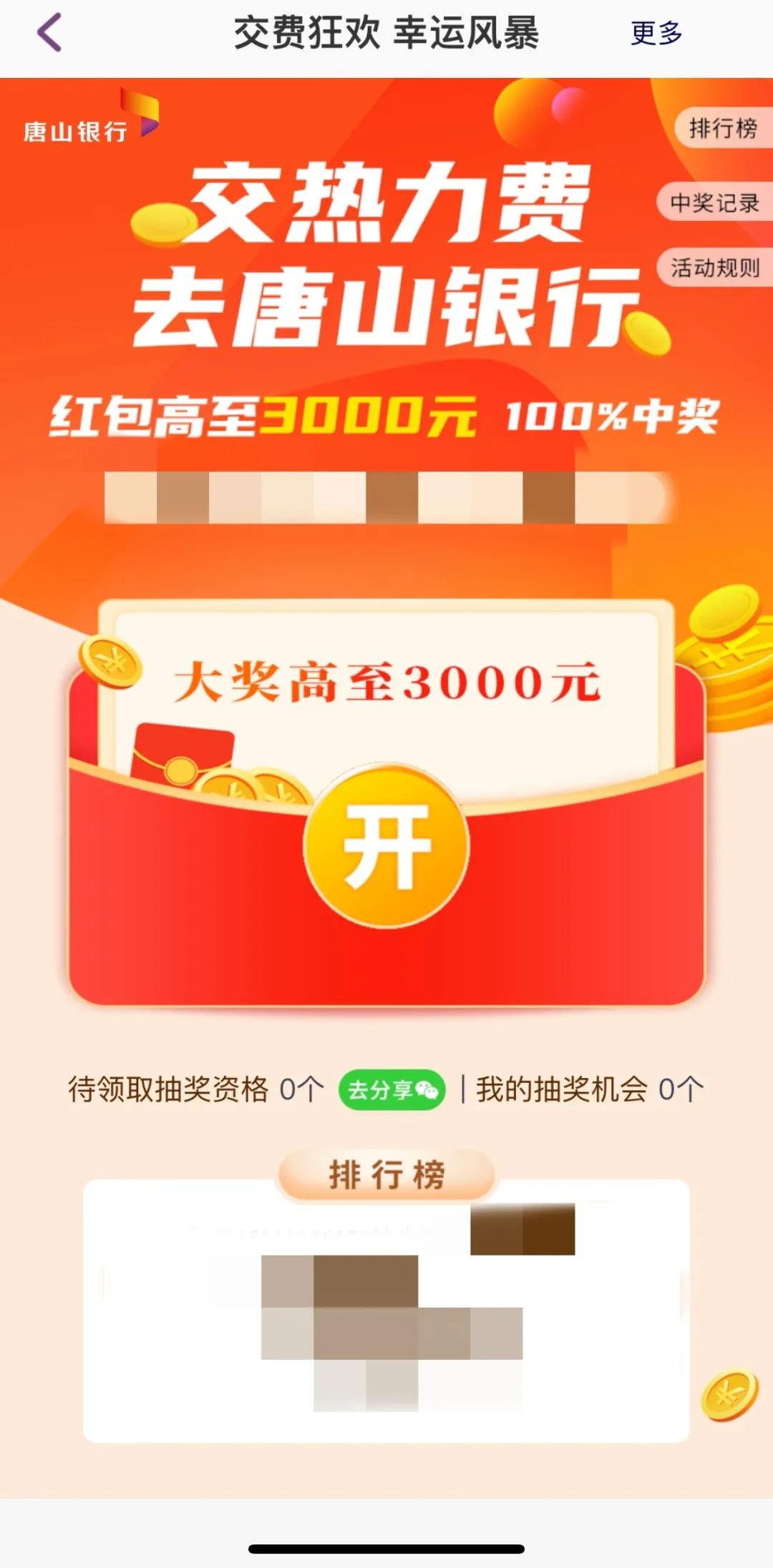Read the 活动规则 rules
The image size is (773, 1568).
tap(714, 268)
